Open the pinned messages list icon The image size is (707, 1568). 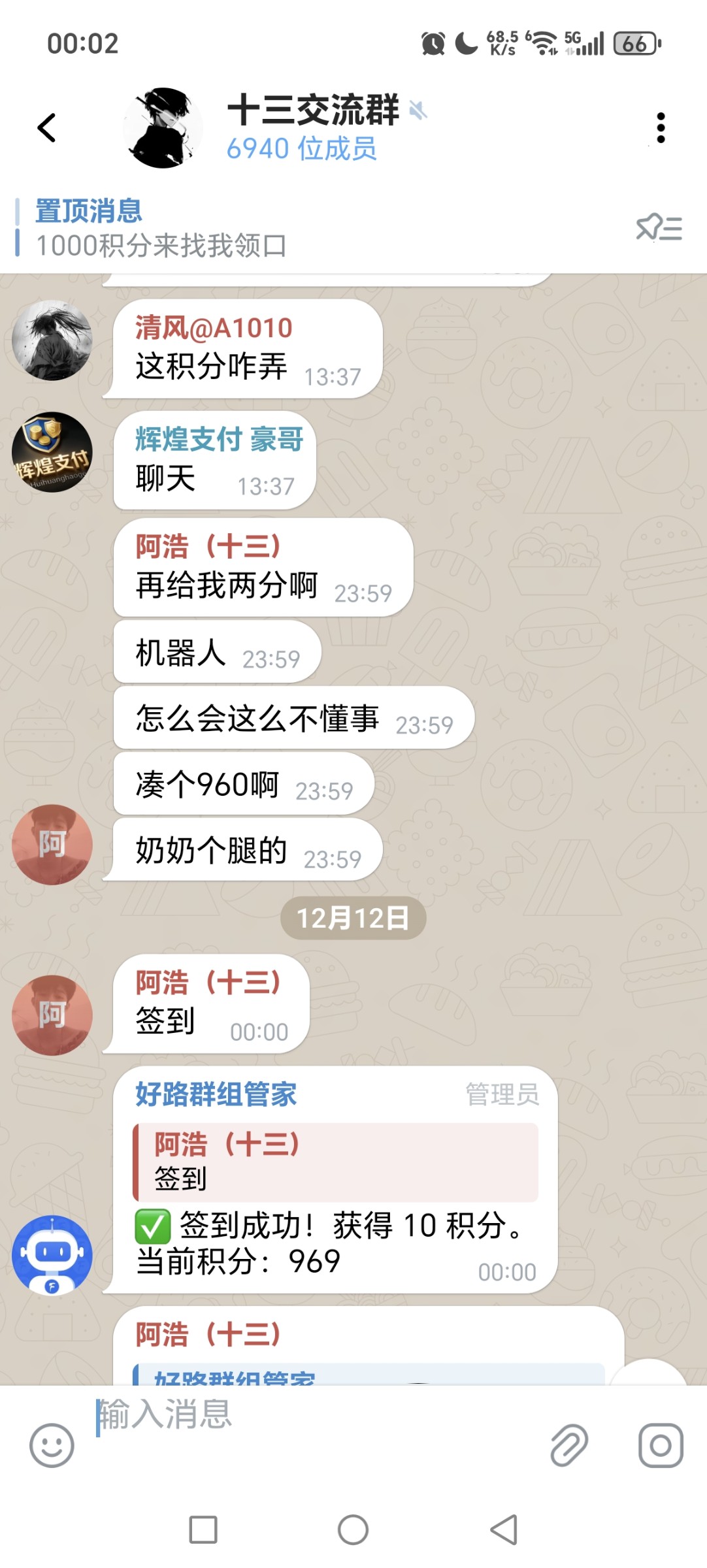click(x=659, y=229)
